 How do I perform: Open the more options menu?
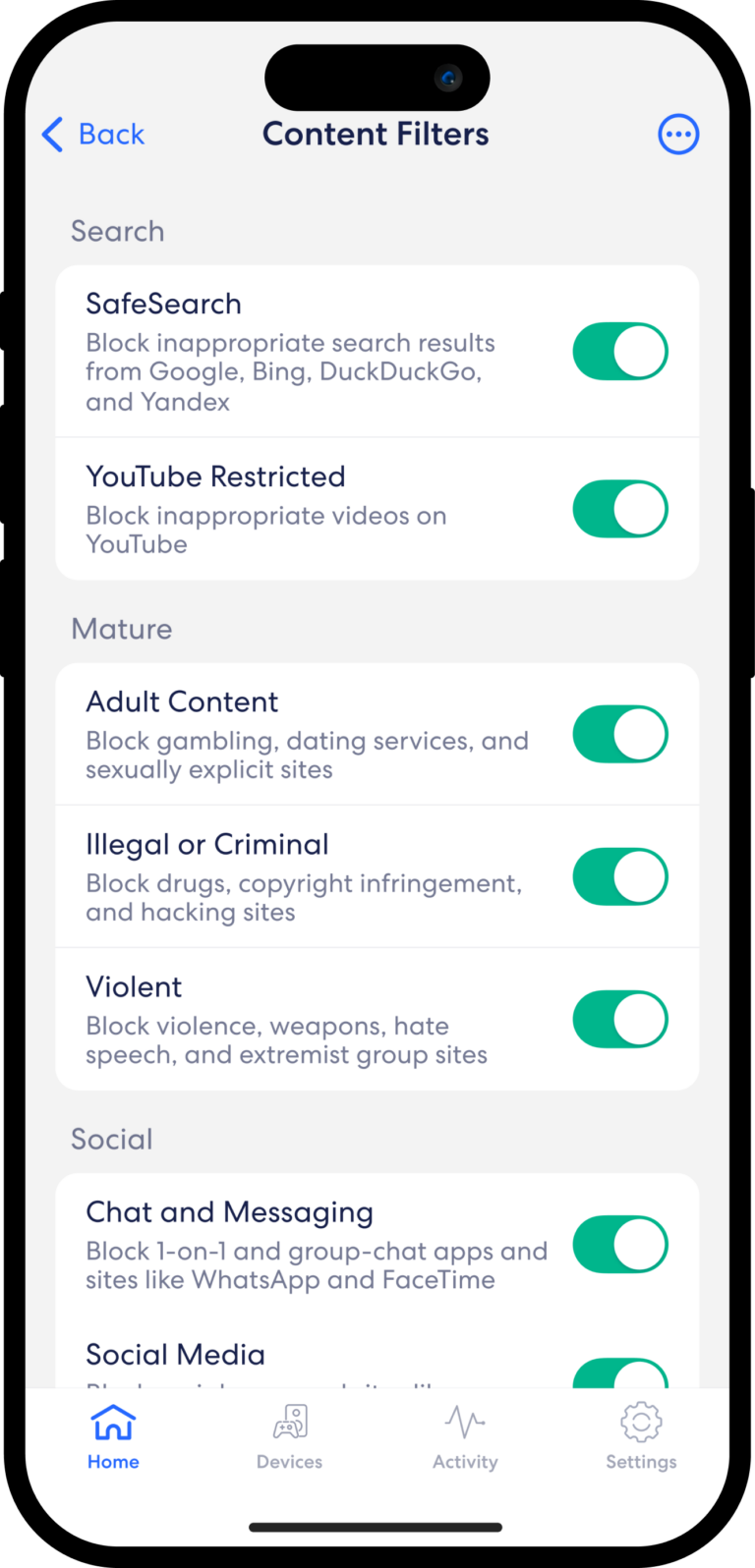point(678,135)
